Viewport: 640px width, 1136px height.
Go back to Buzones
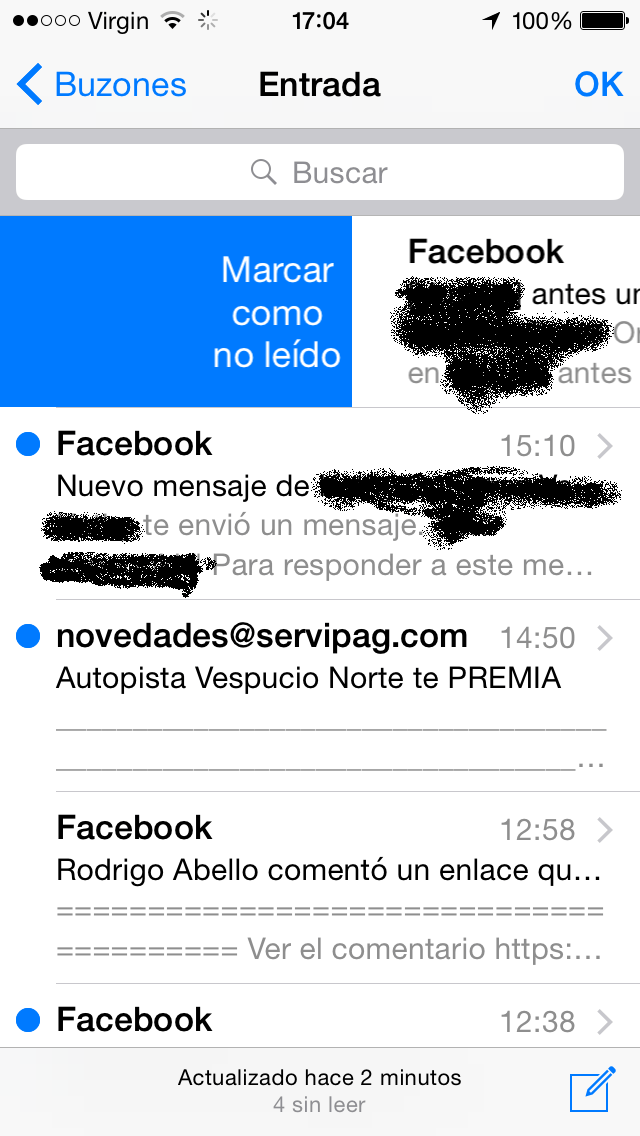[101, 85]
